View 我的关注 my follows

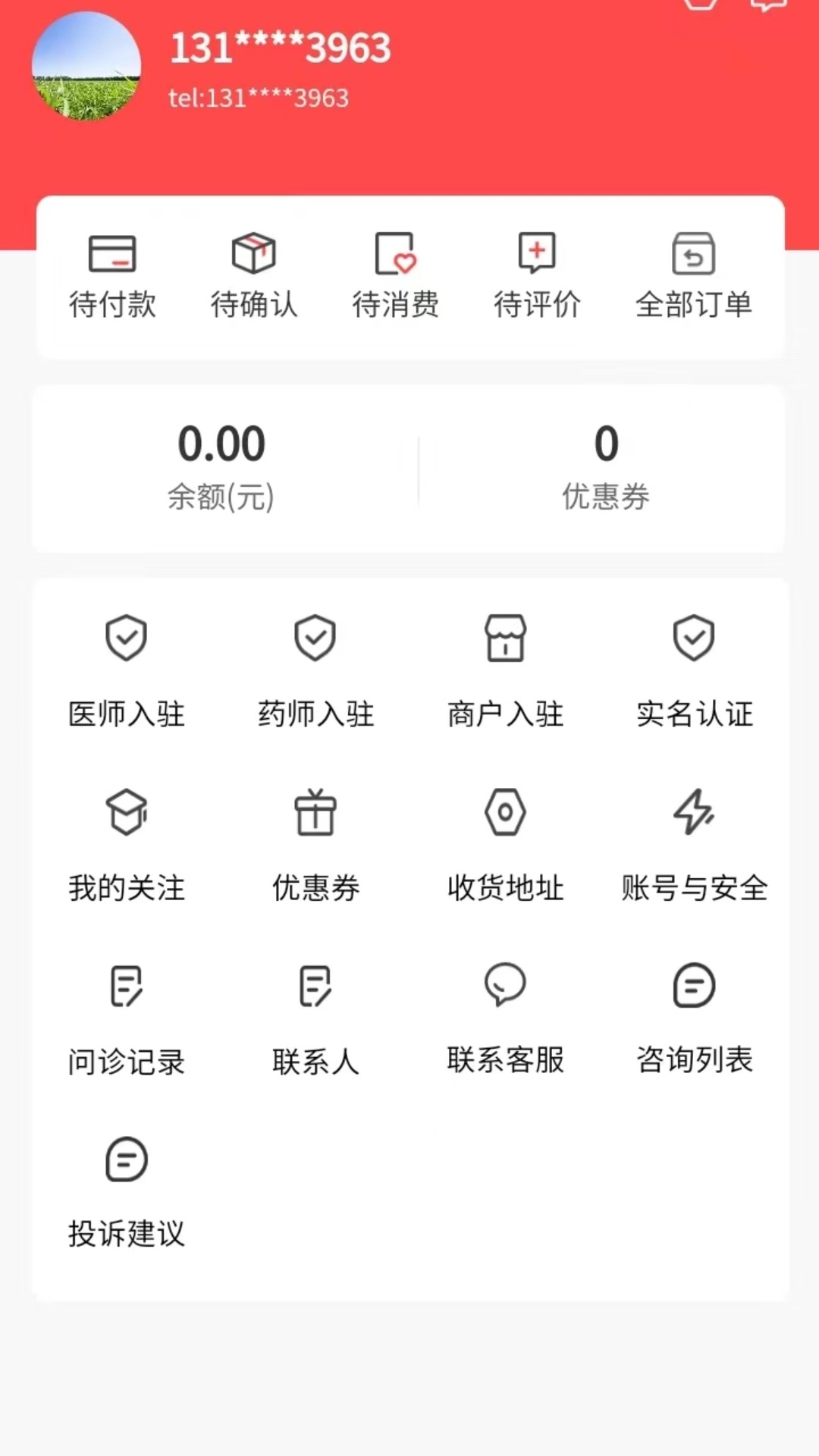pos(126,846)
